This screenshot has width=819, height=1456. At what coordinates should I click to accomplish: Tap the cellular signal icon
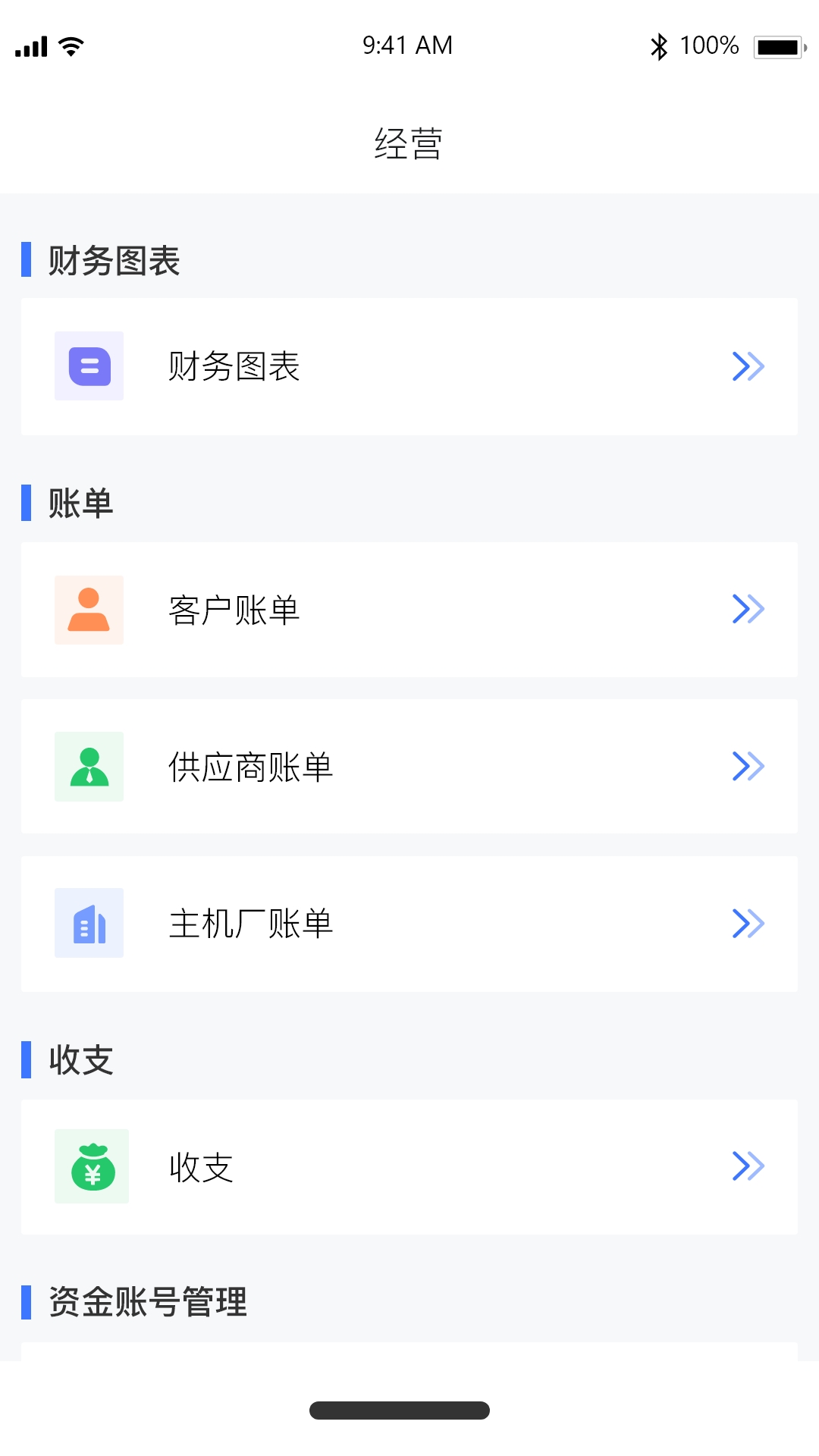(32, 45)
